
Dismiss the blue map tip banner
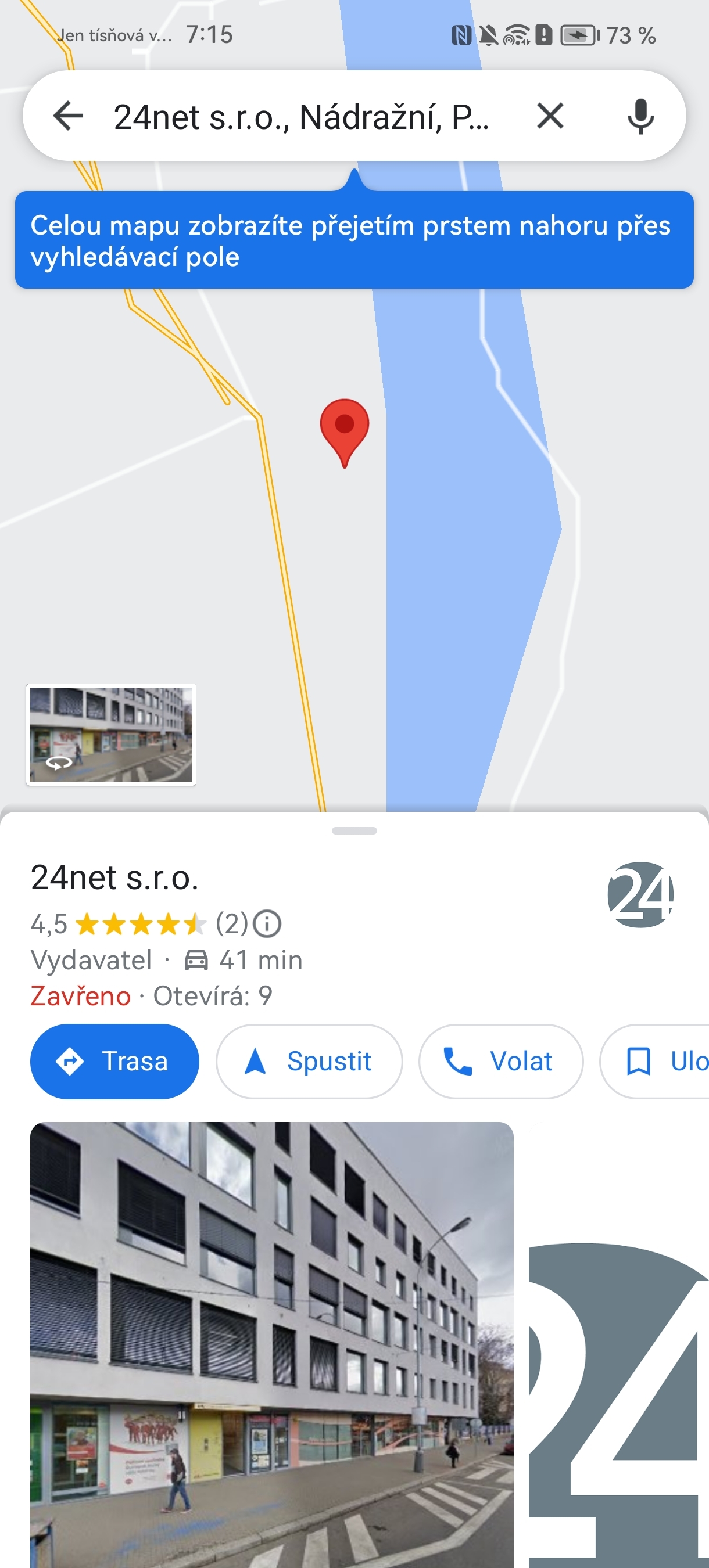point(354,239)
